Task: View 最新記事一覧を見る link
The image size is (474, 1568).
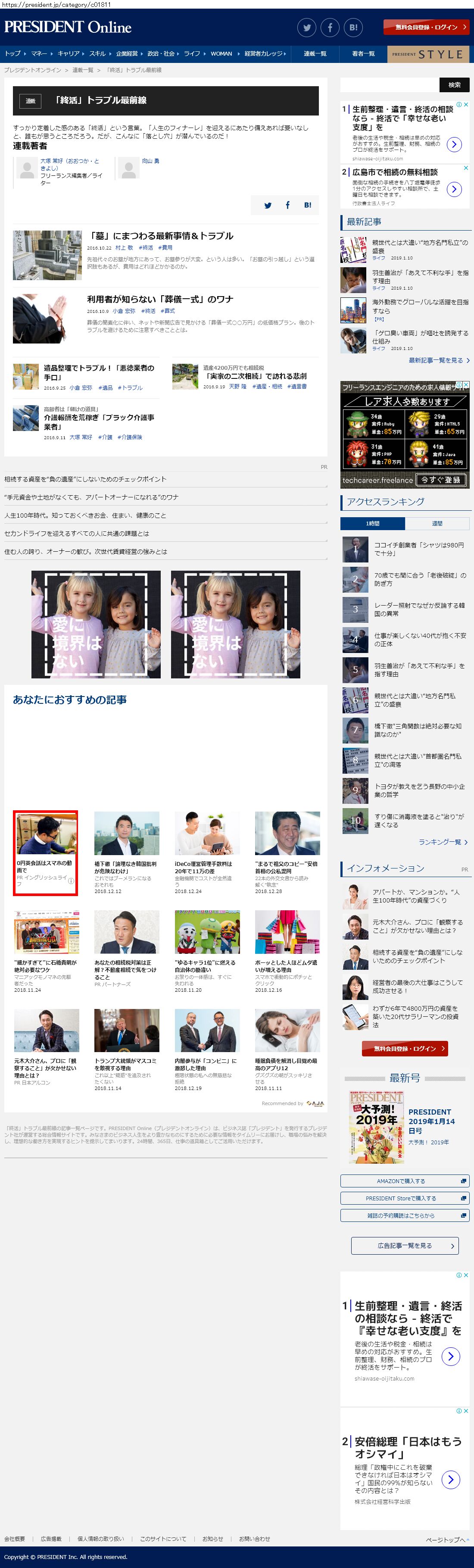Action: pyautogui.click(x=436, y=360)
